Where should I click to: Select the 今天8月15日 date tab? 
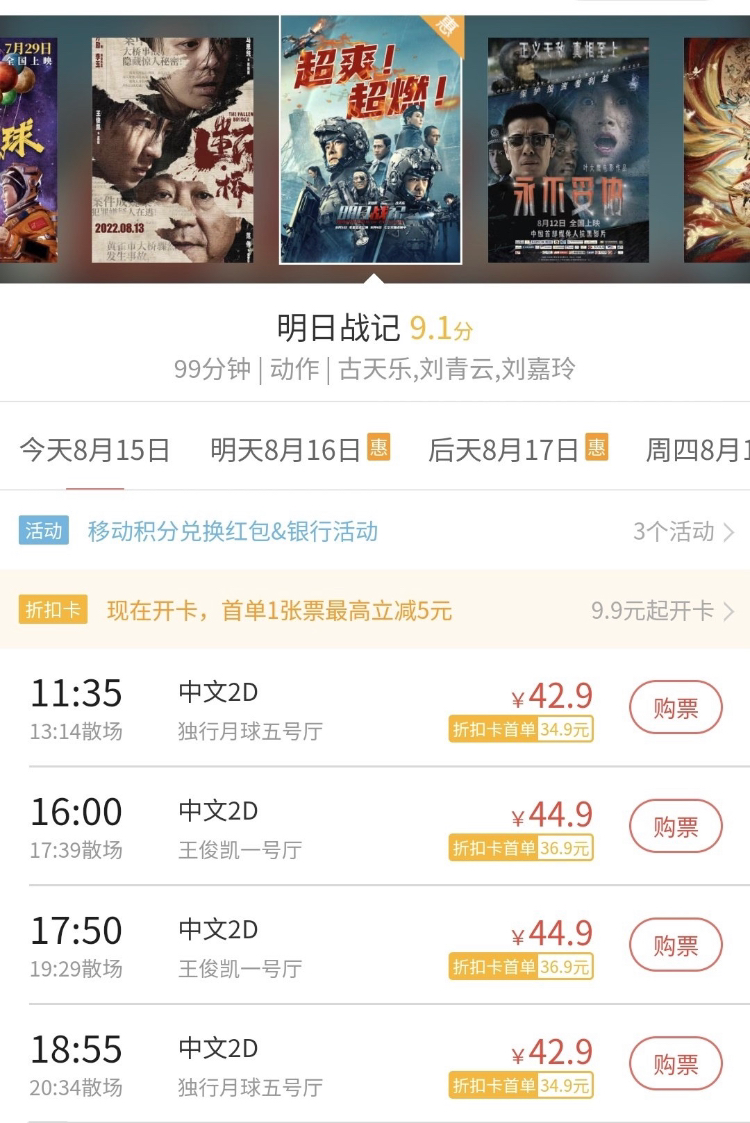[95, 450]
